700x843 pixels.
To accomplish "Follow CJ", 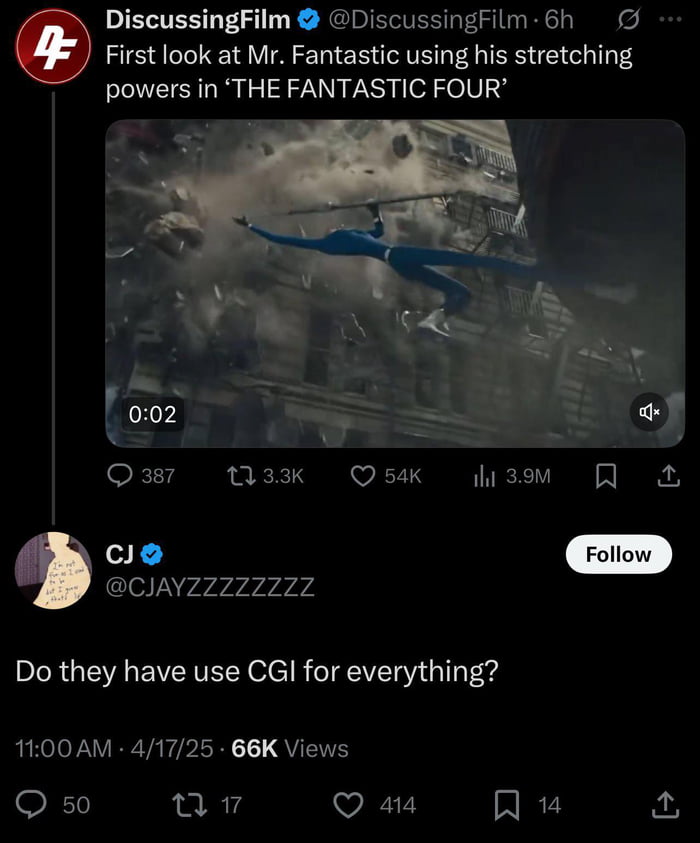I will (x=618, y=555).
